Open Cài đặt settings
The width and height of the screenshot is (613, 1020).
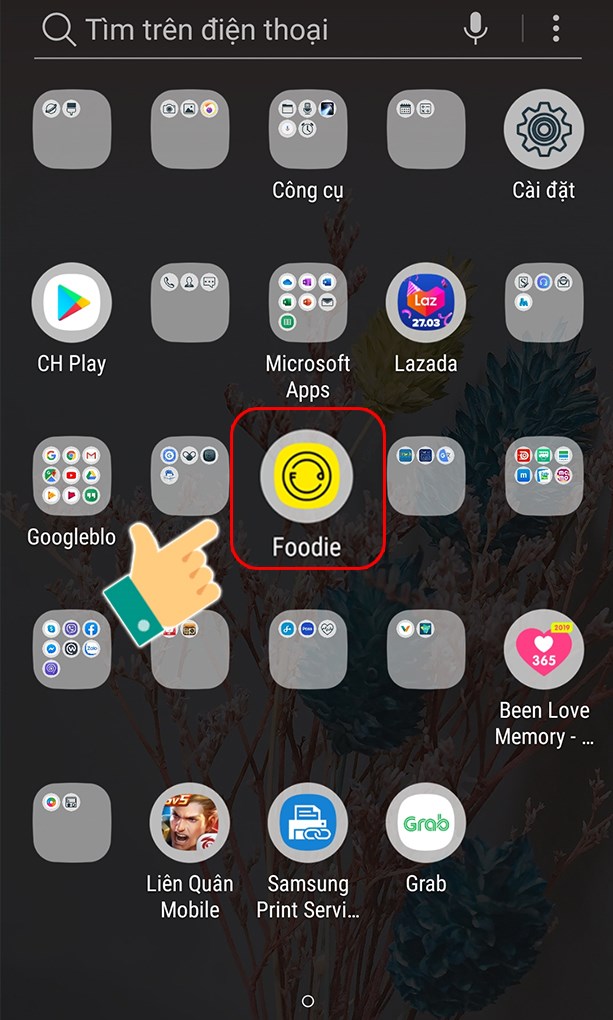point(543,129)
